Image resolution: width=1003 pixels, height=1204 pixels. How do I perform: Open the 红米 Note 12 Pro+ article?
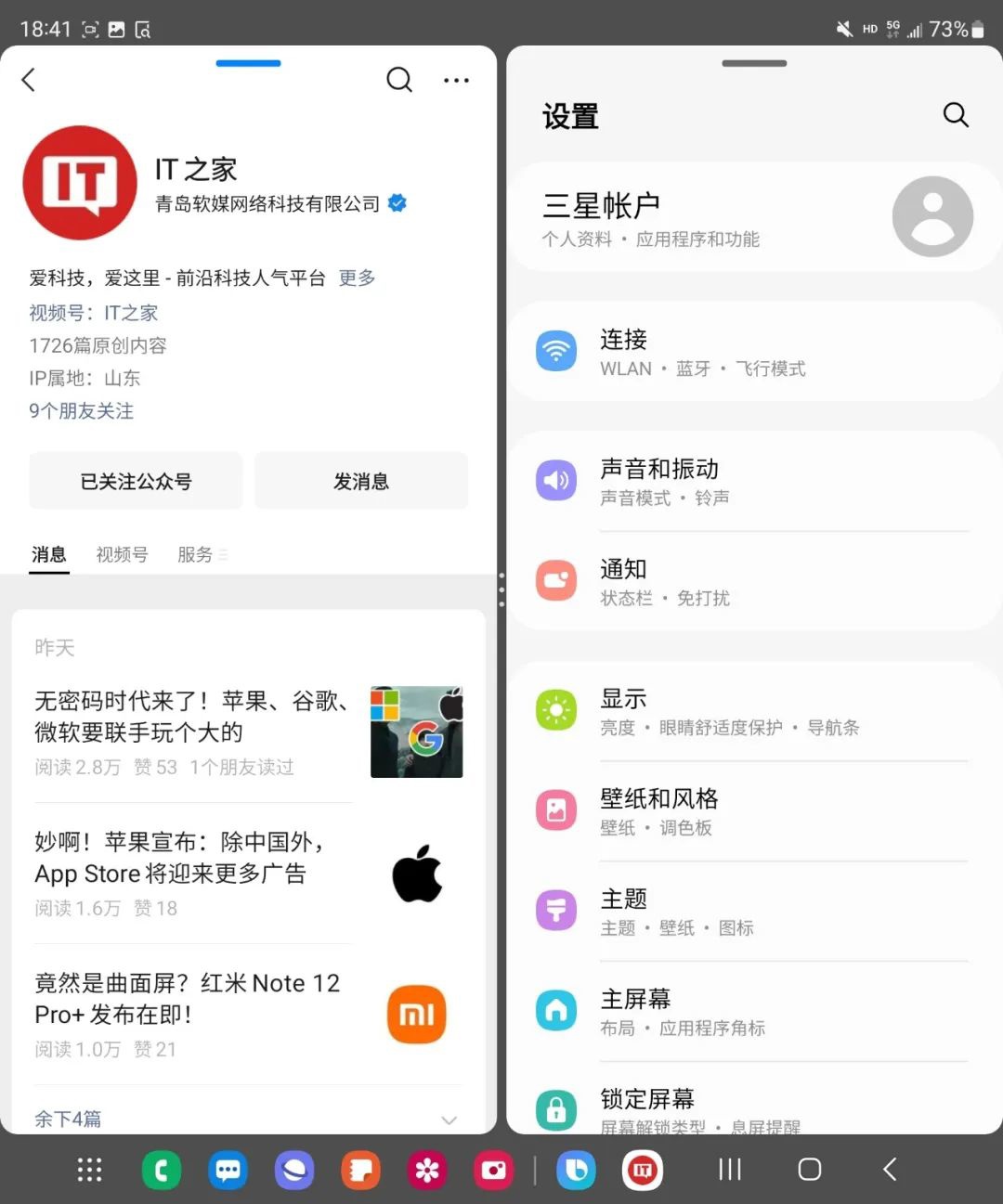(x=187, y=999)
